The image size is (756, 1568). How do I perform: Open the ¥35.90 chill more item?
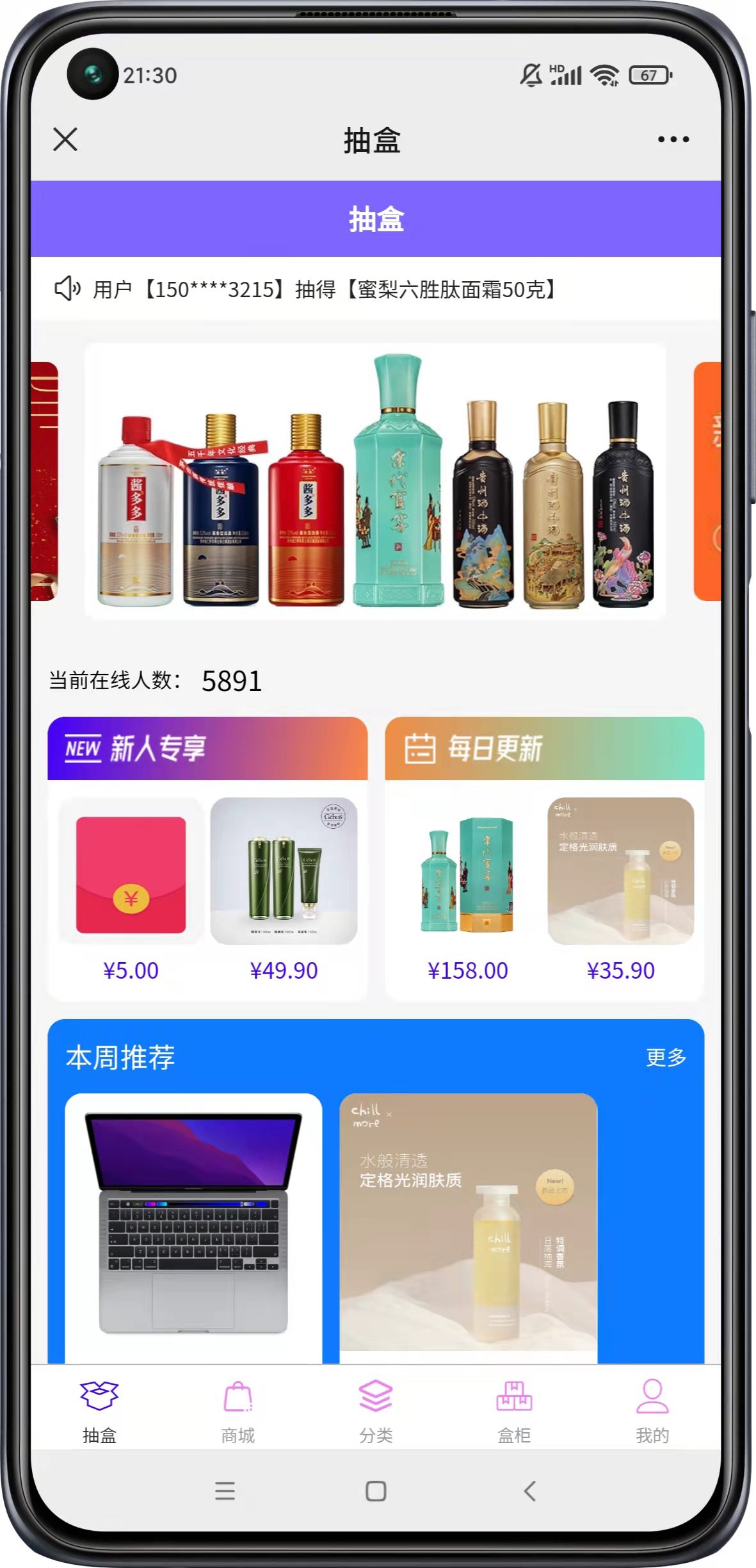coord(620,871)
